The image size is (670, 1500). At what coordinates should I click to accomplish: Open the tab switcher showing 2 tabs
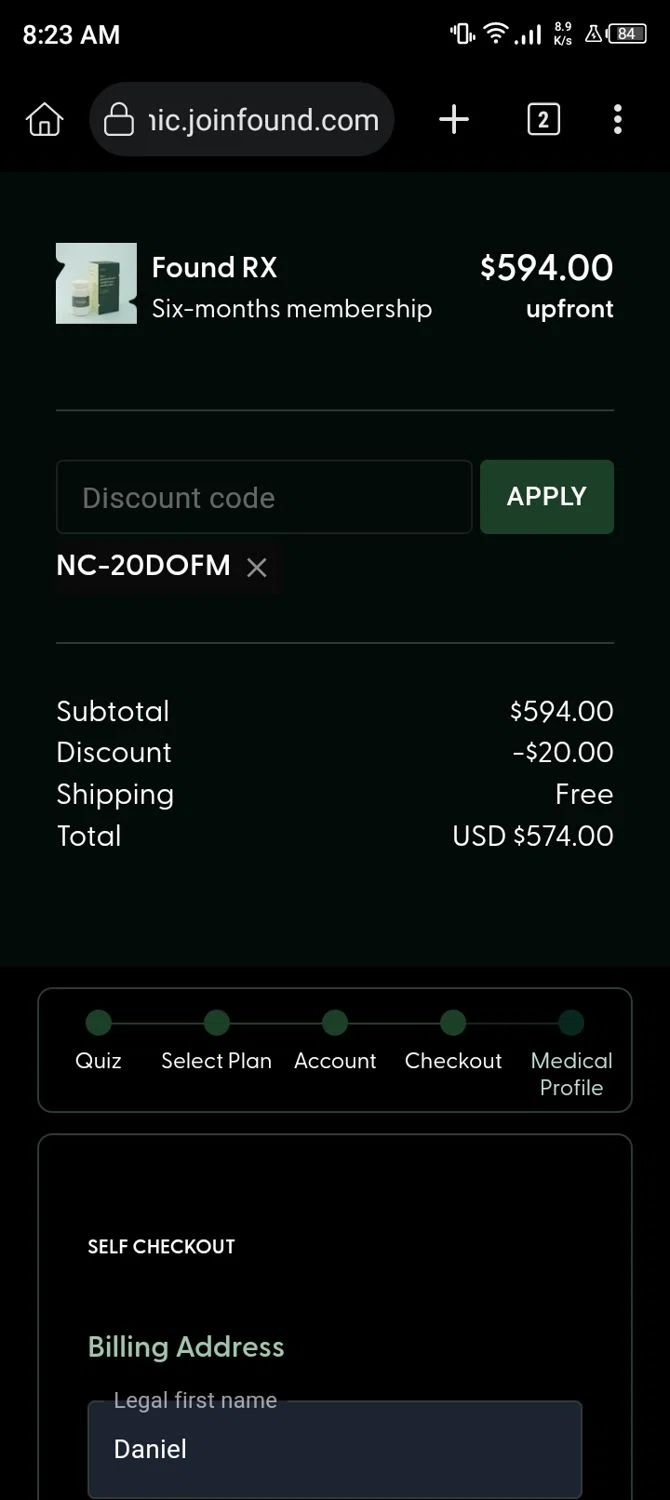543,120
